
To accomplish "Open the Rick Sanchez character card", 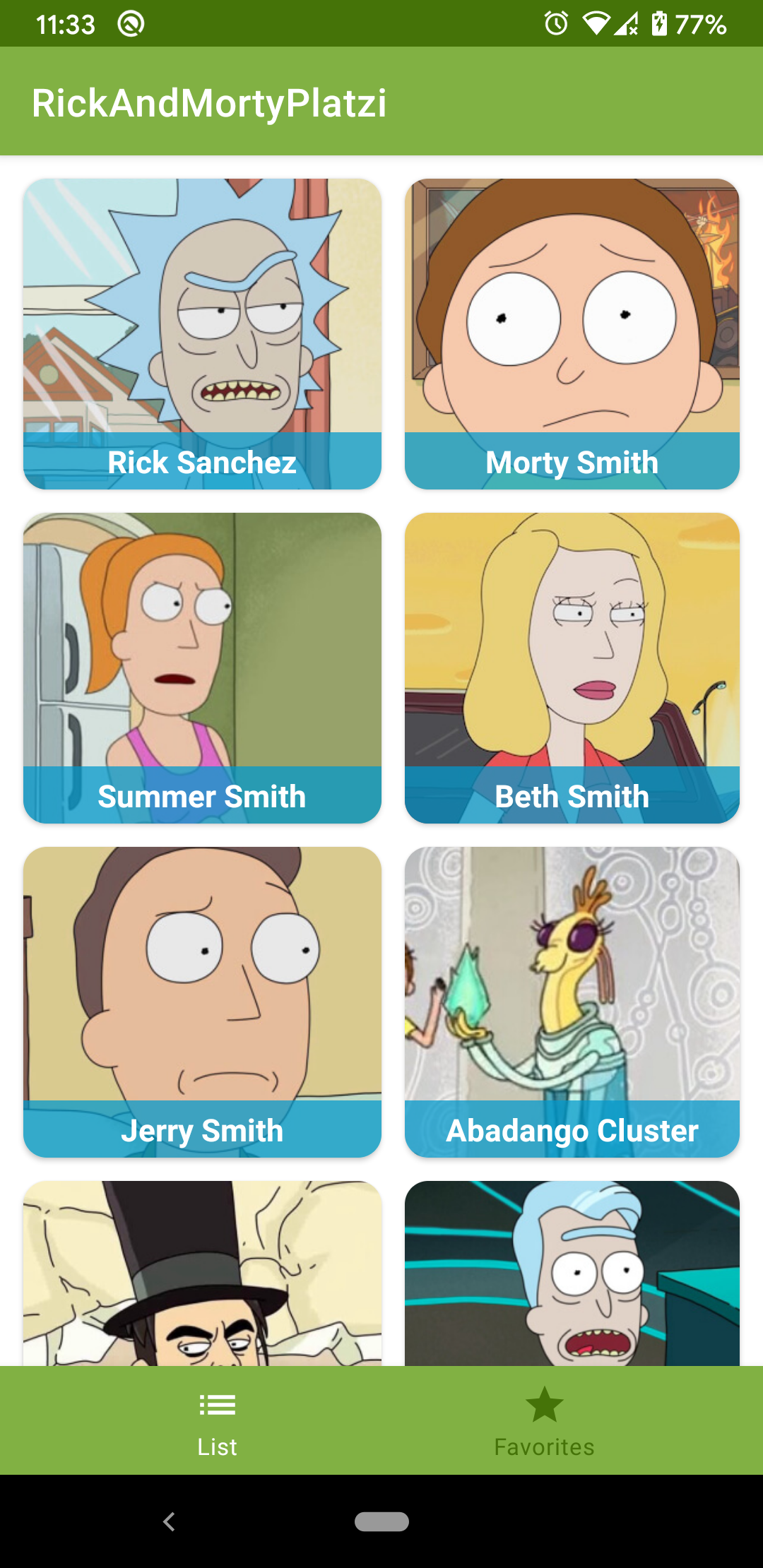I will [202, 333].
